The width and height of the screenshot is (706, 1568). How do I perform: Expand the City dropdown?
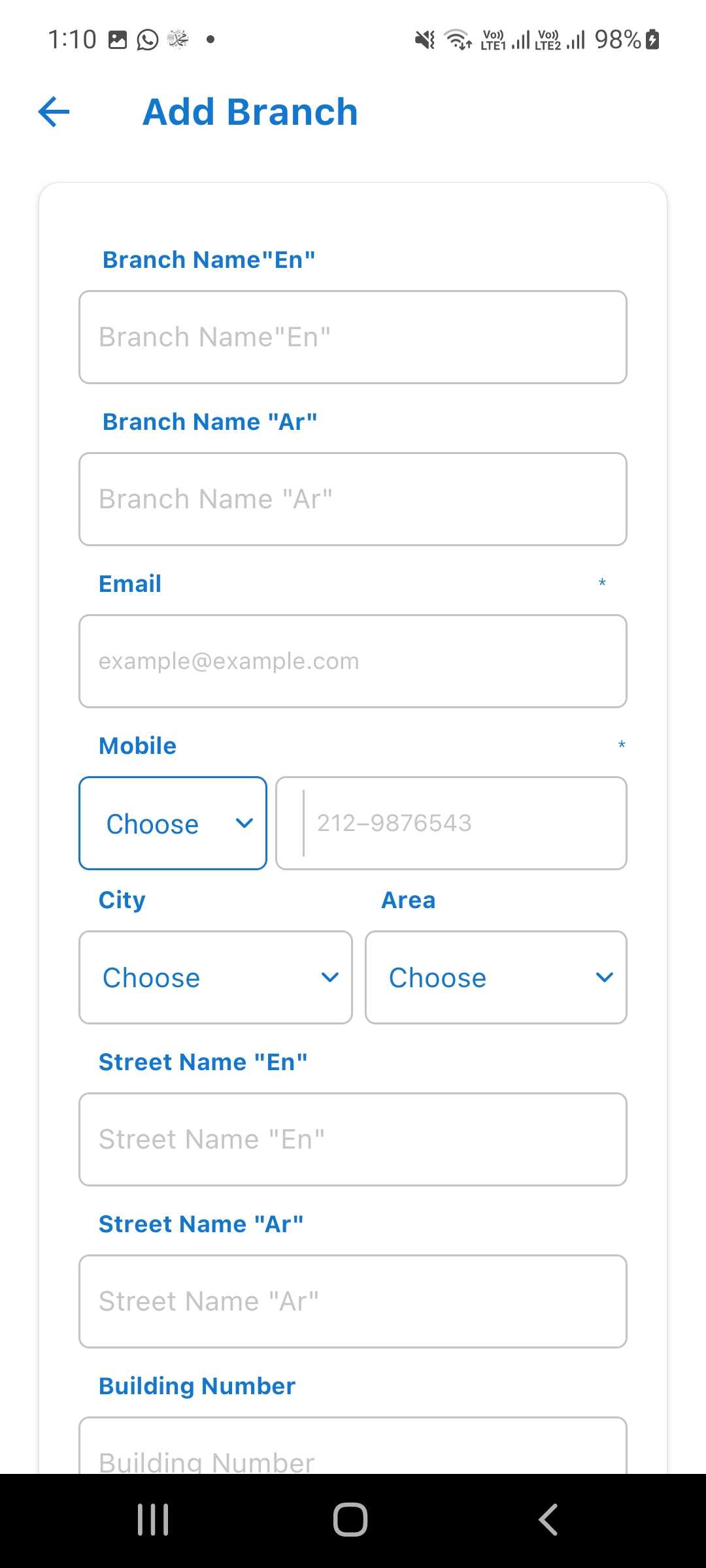[216, 977]
